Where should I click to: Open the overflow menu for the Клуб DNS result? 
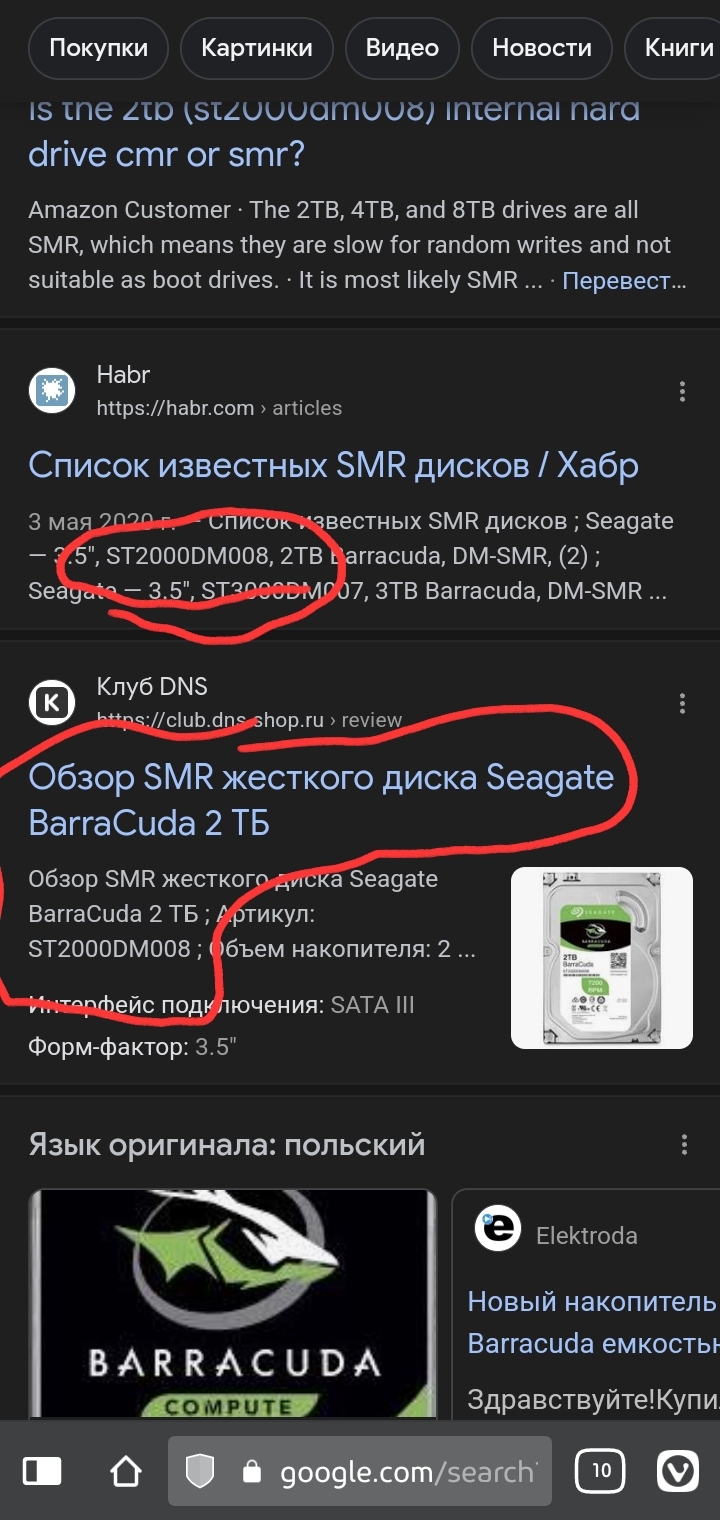pyautogui.click(x=682, y=703)
